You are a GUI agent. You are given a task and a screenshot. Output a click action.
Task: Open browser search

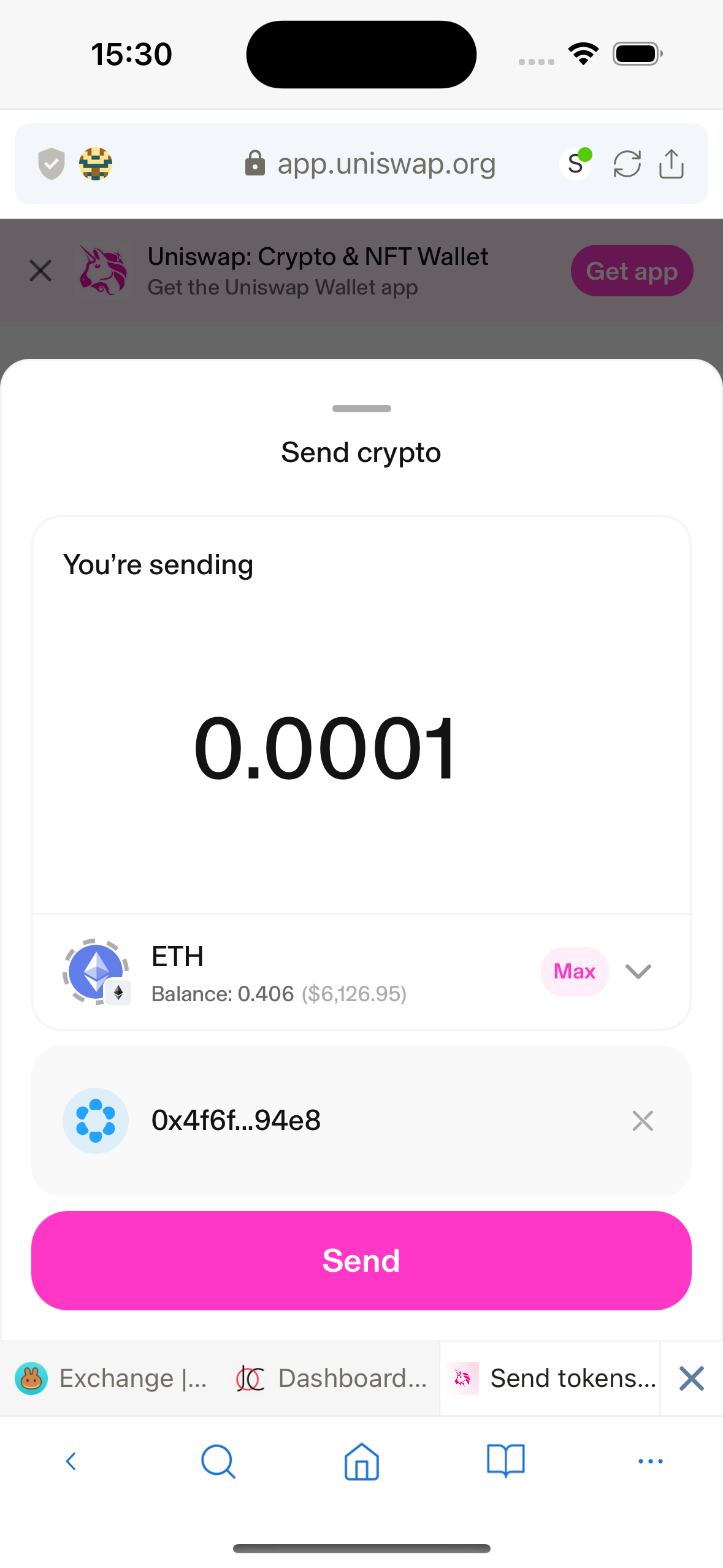218,1461
